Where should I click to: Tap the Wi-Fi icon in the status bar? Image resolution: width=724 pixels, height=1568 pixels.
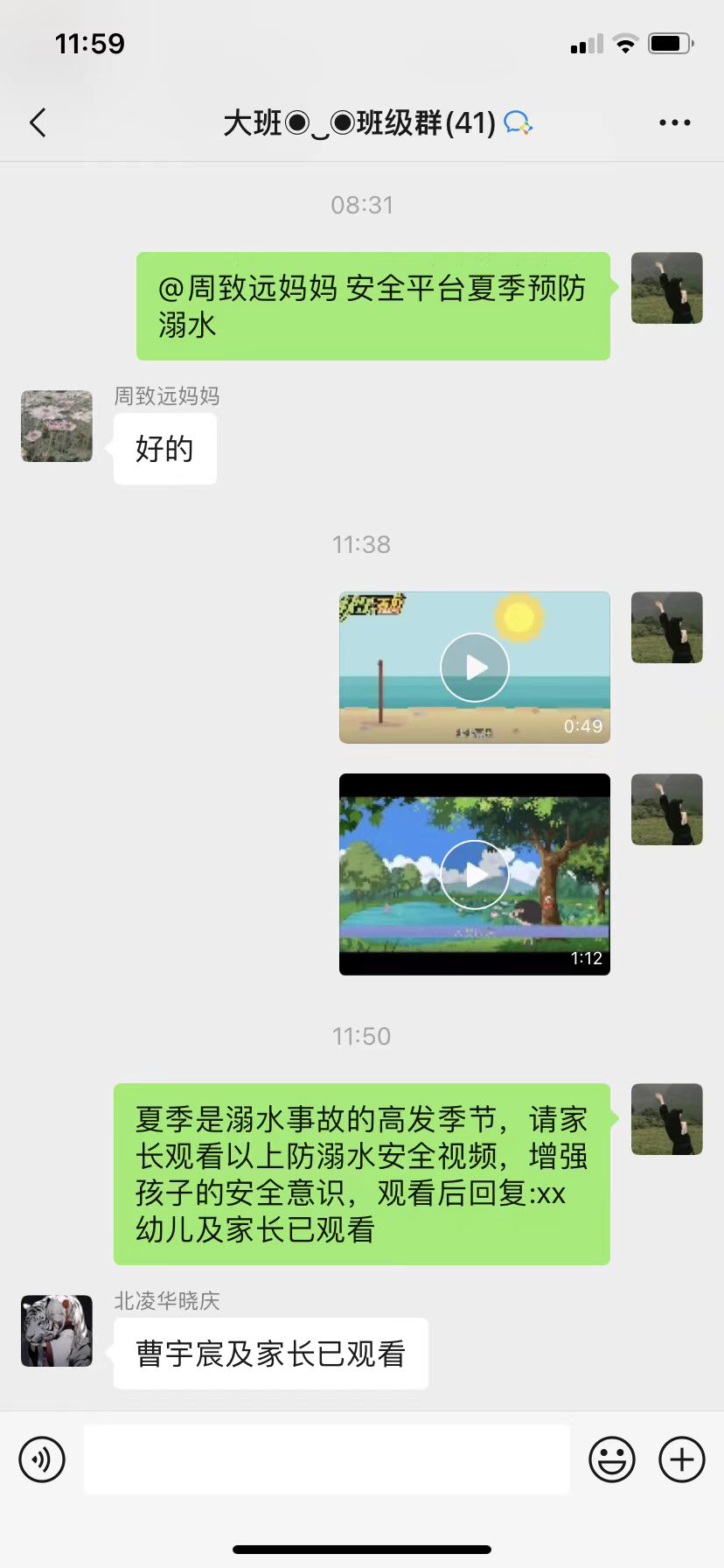tap(626, 42)
